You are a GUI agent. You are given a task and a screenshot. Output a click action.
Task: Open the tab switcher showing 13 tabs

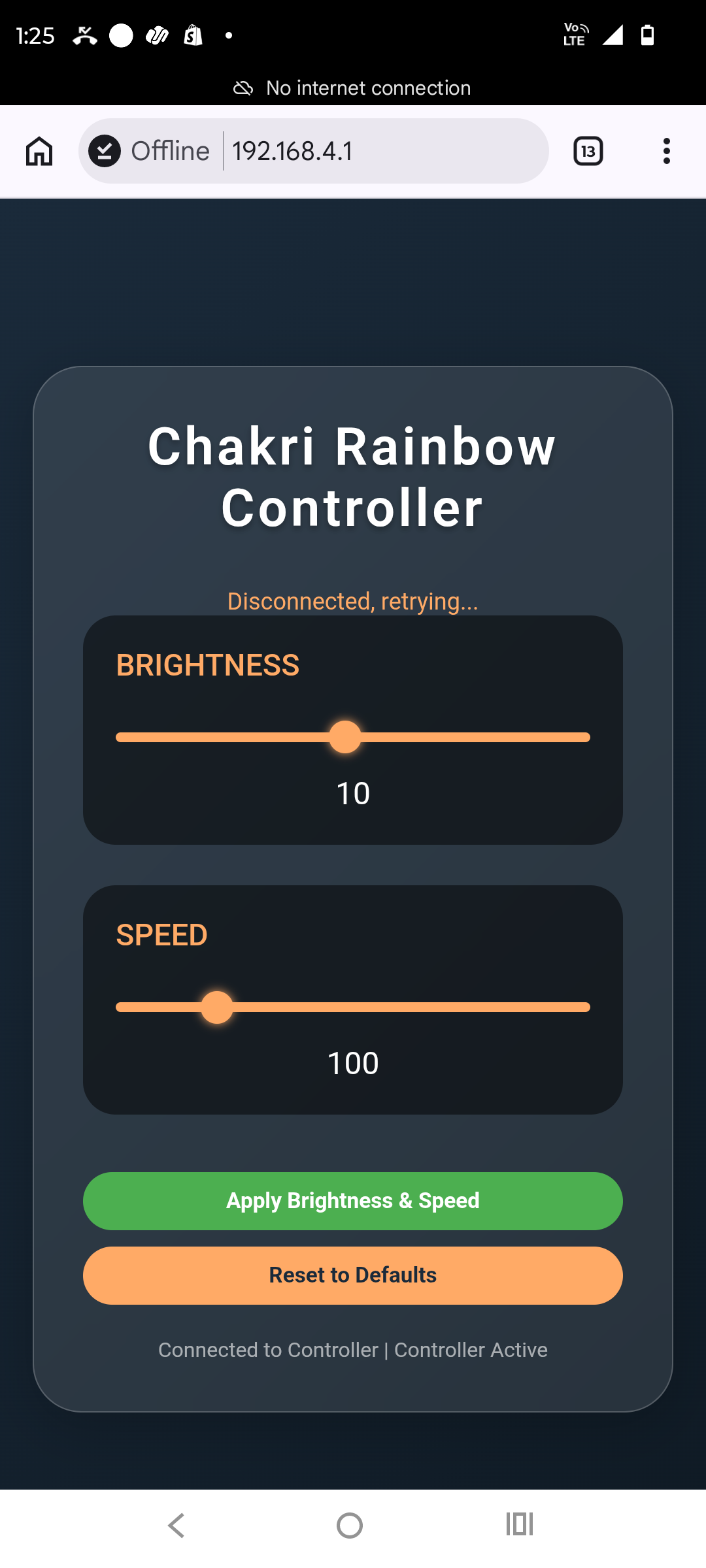586,151
